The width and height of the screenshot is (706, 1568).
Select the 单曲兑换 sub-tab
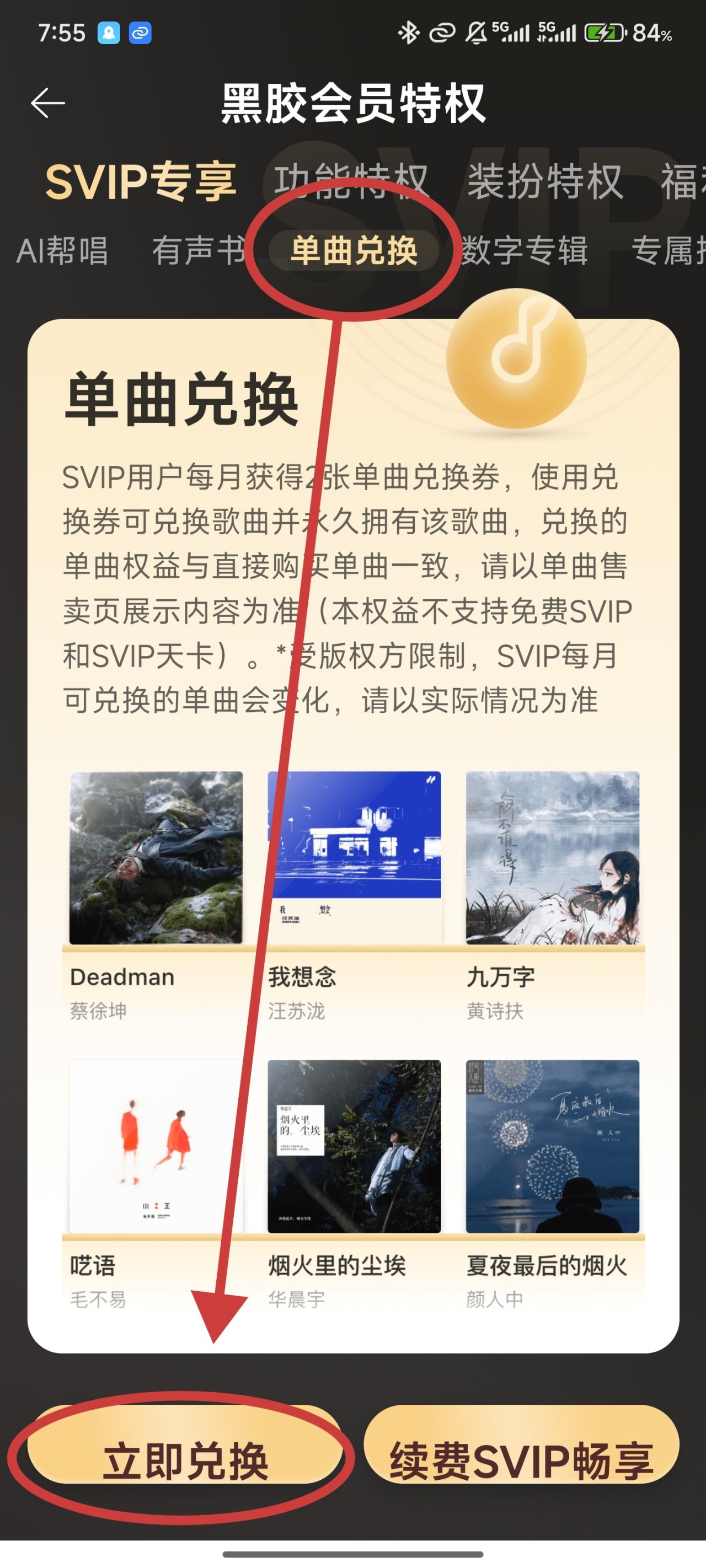pyautogui.click(x=354, y=250)
